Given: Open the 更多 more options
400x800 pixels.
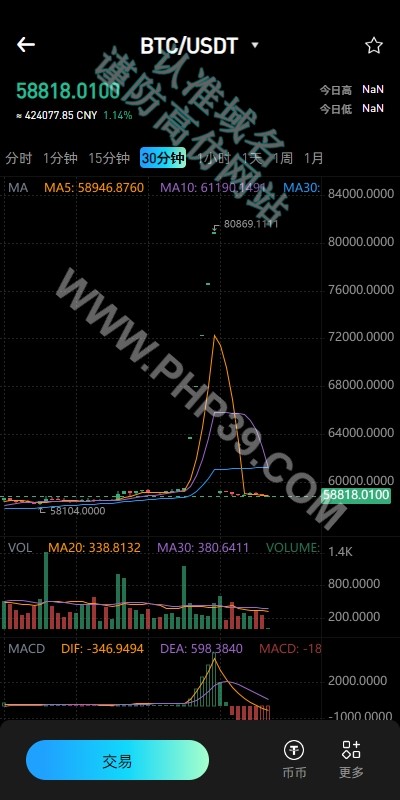Looking at the screenshot, I should point(352,759).
